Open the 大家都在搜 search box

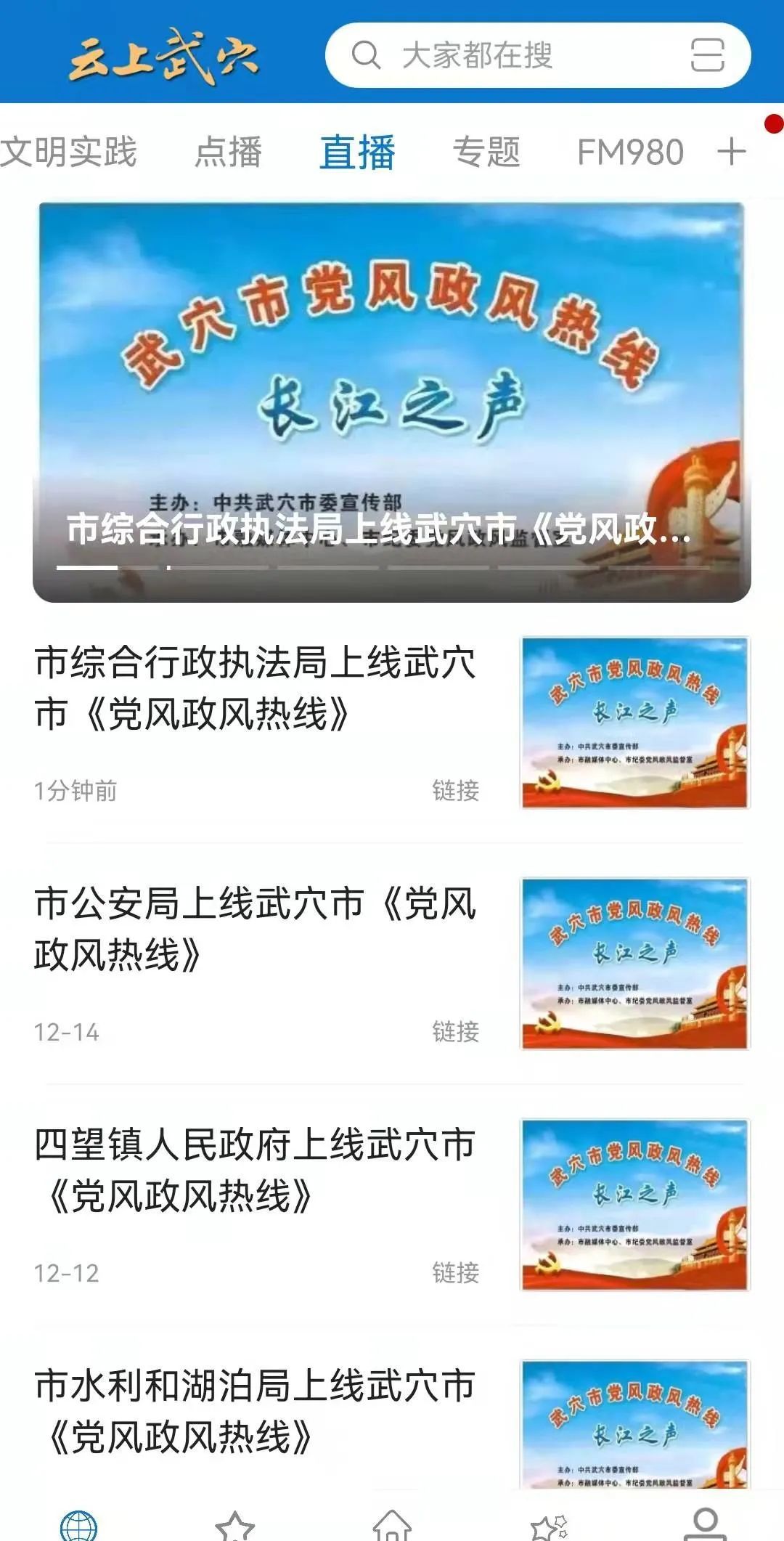(x=508, y=55)
